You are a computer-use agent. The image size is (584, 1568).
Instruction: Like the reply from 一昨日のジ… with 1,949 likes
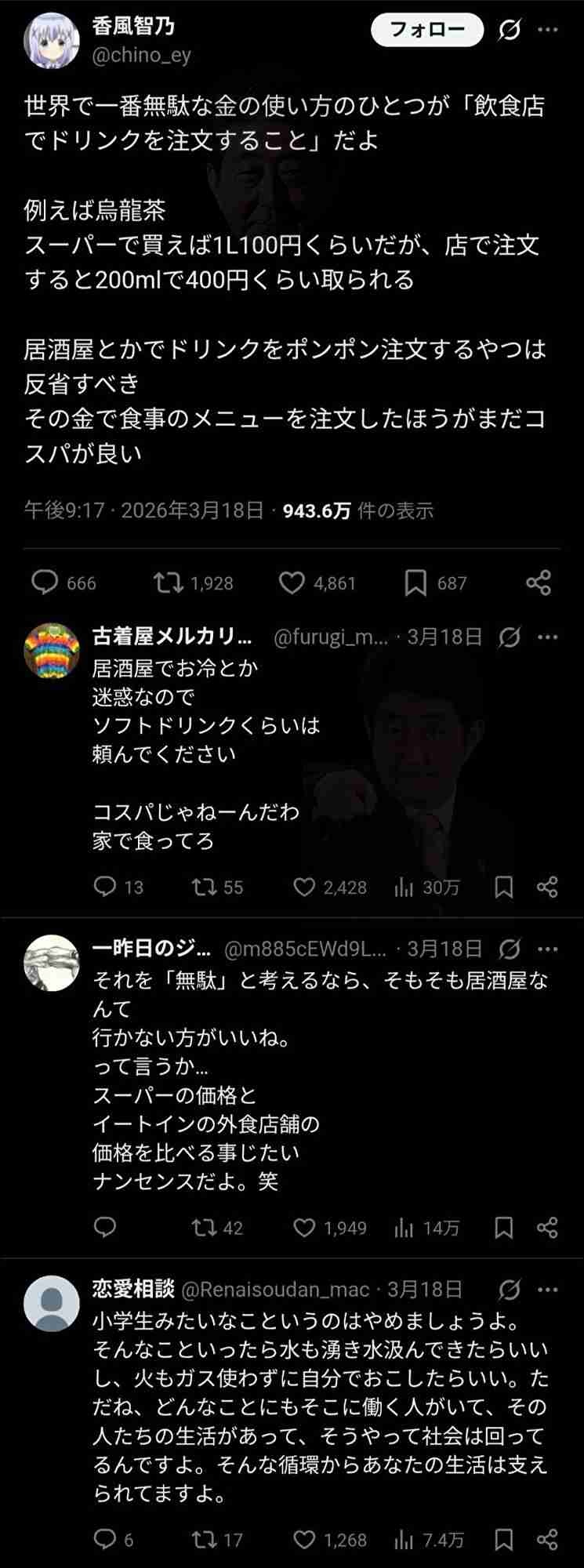pyautogui.click(x=304, y=1228)
